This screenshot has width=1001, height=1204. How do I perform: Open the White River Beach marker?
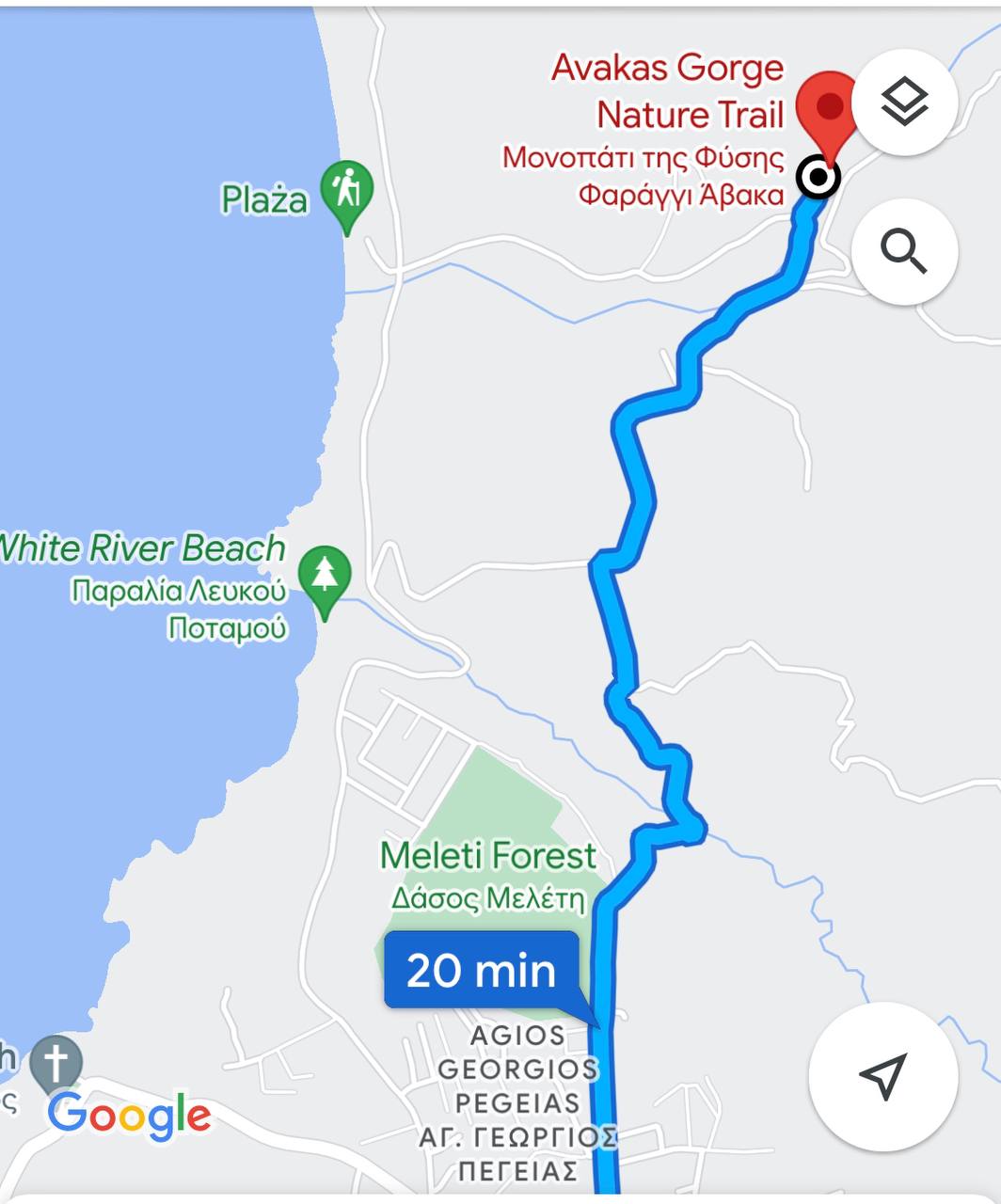(325, 577)
